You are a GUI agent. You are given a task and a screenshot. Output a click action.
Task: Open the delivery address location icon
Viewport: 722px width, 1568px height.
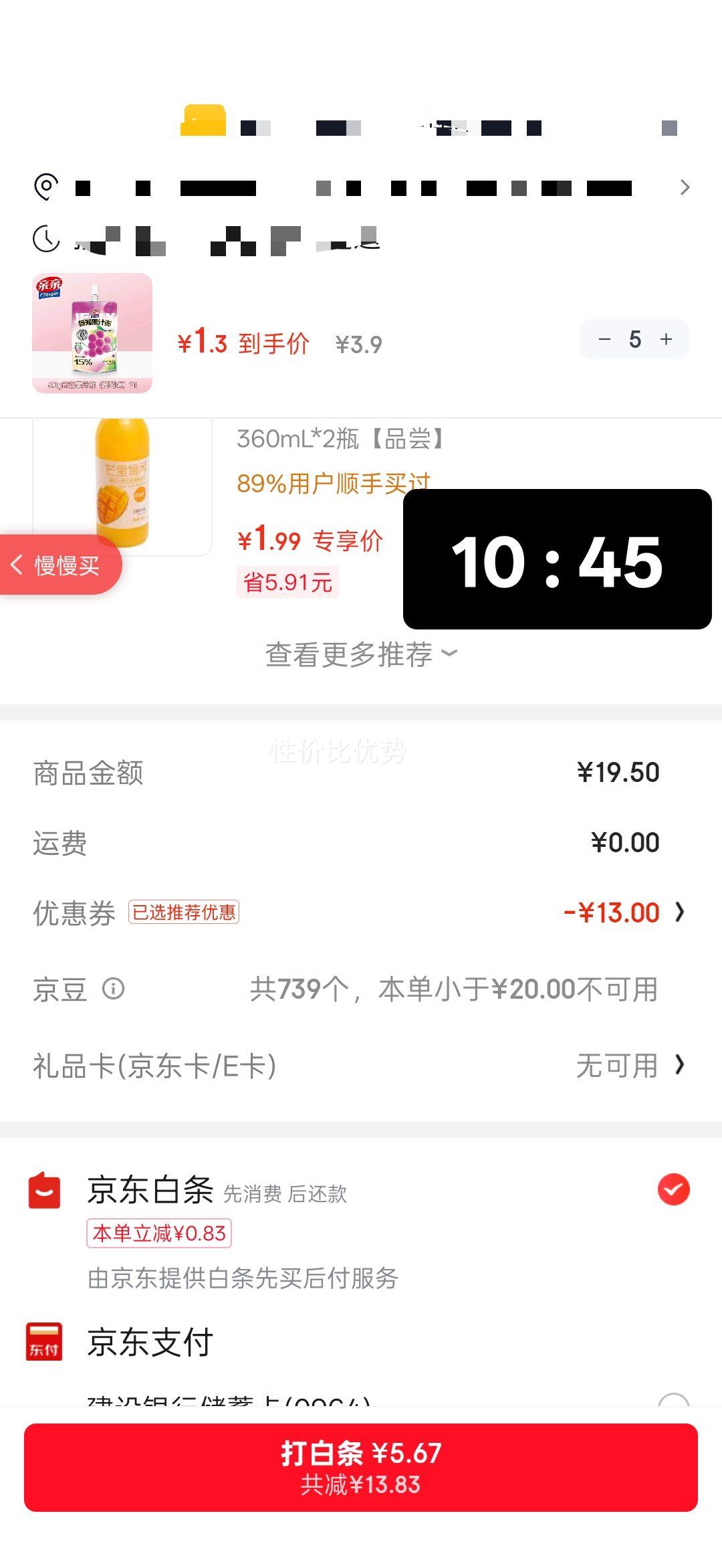pos(45,187)
